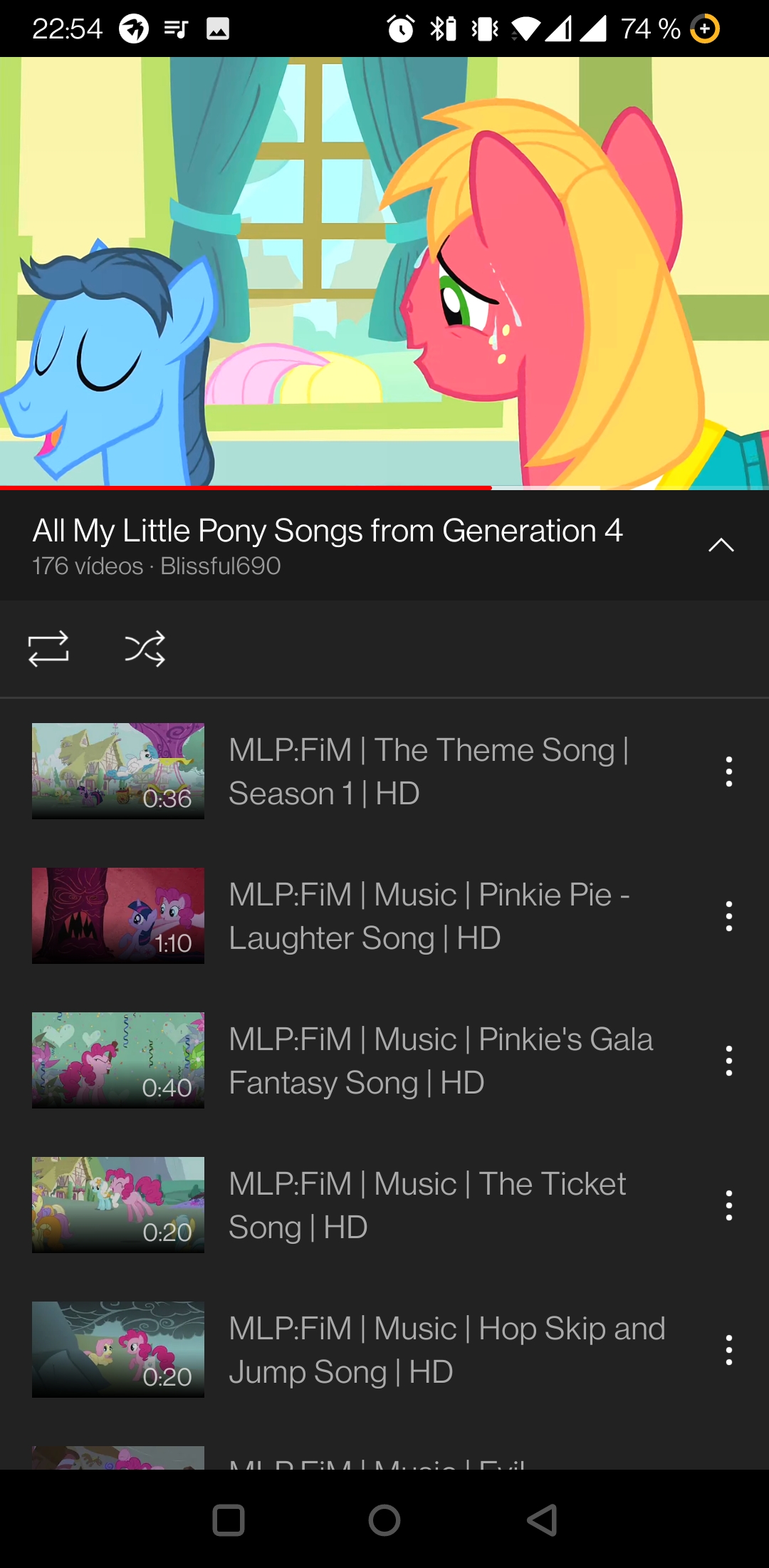Image resolution: width=769 pixels, height=1568 pixels.
Task: Open options for Hop Skip and Jump Song
Action: pyautogui.click(x=728, y=1350)
